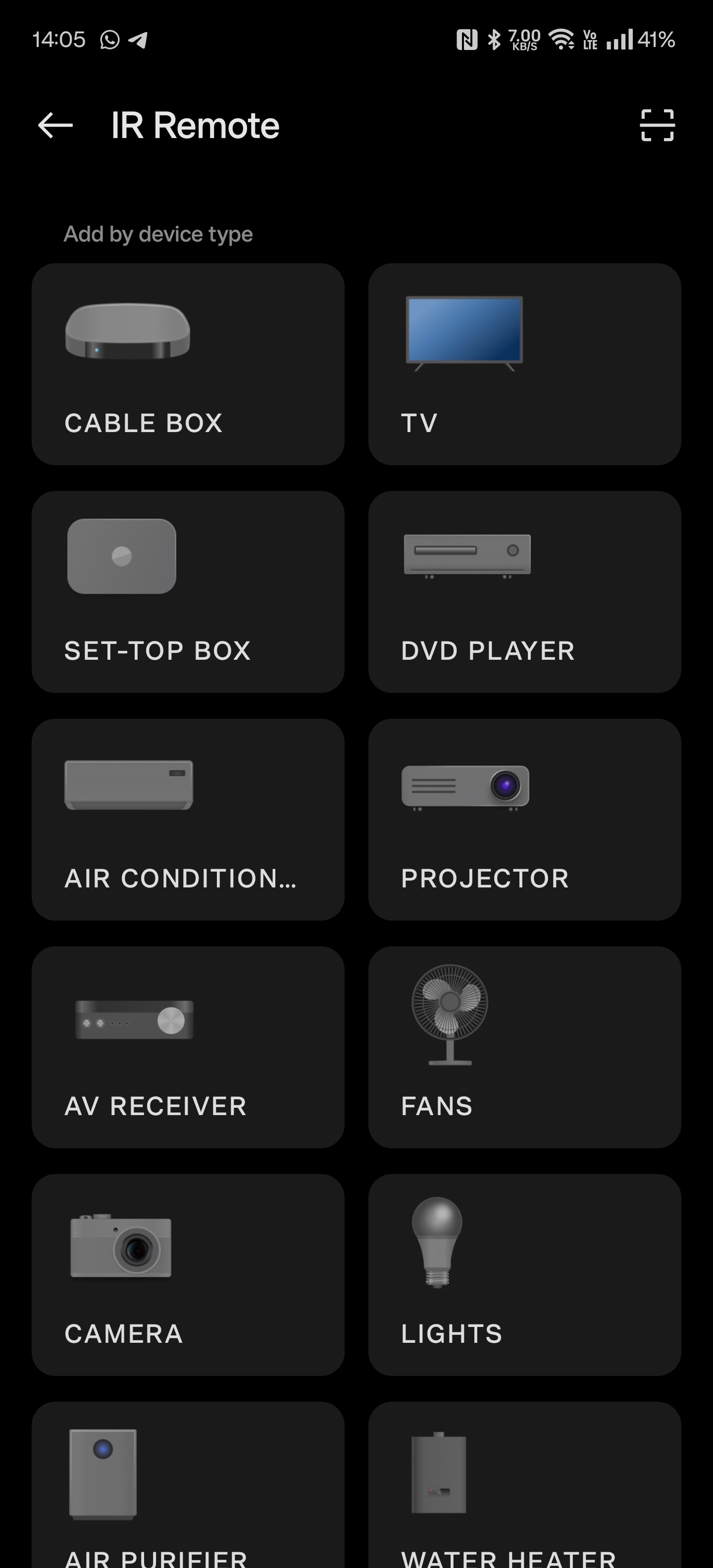Add an Air Conditioner remote

[188, 819]
